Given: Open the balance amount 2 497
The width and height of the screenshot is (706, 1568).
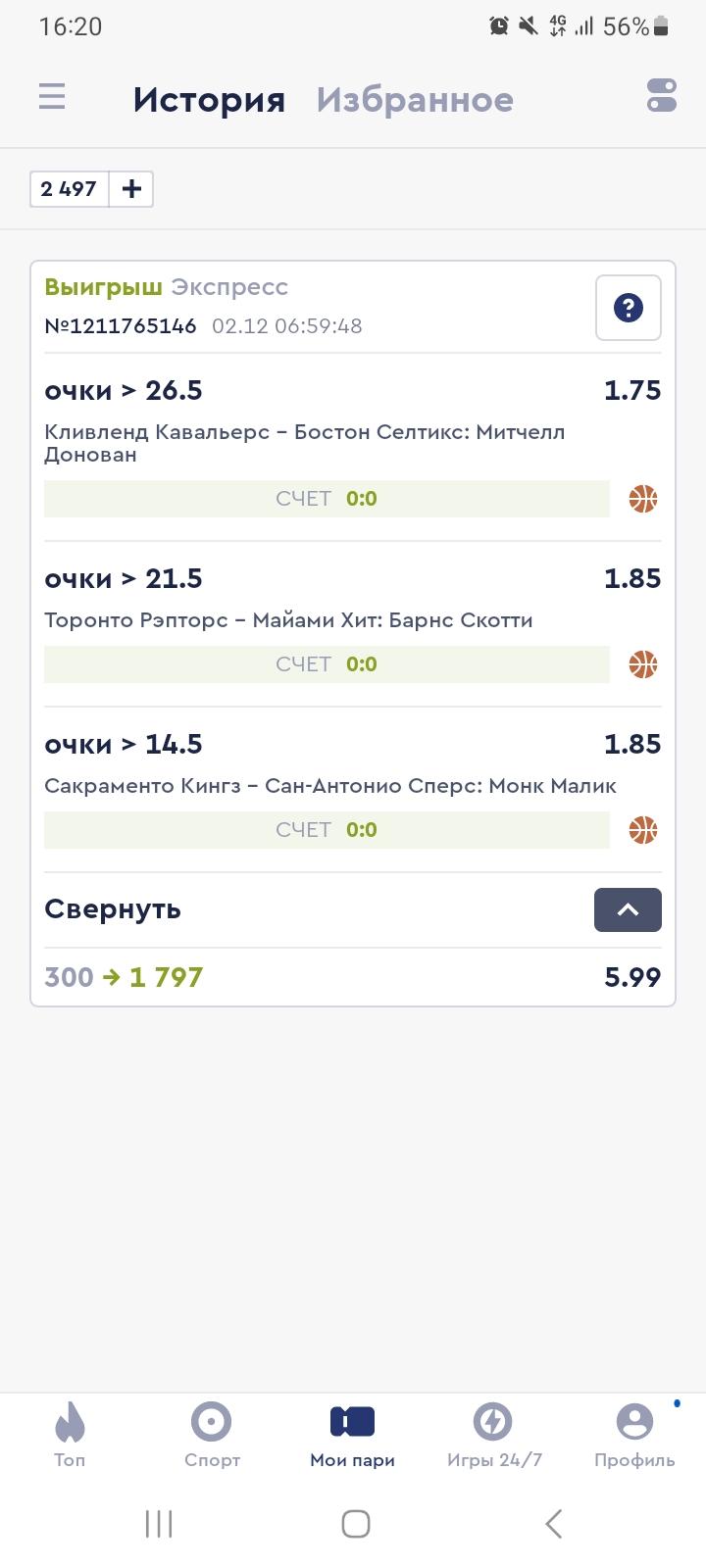Looking at the screenshot, I should click(69, 189).
